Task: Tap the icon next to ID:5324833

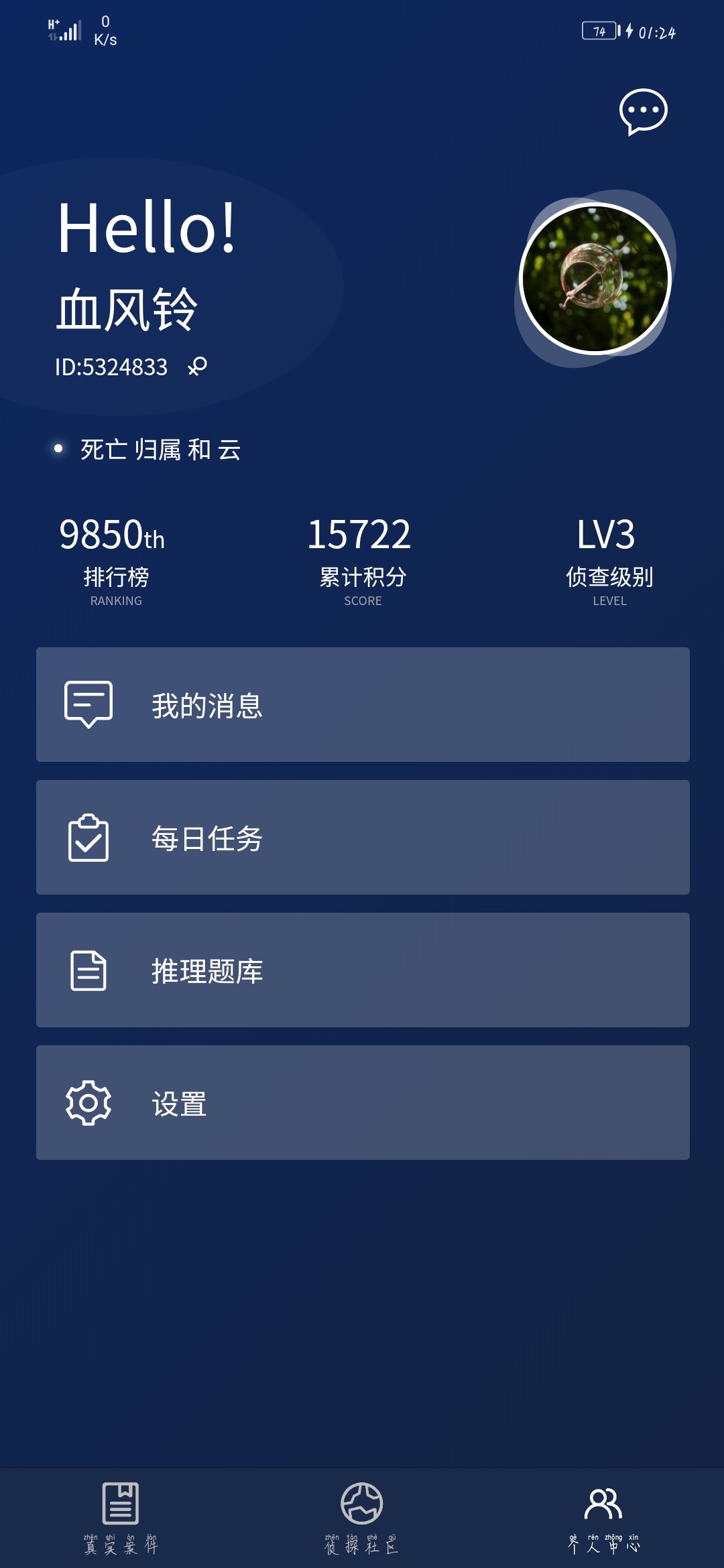Action: click(x=197, y=367)
